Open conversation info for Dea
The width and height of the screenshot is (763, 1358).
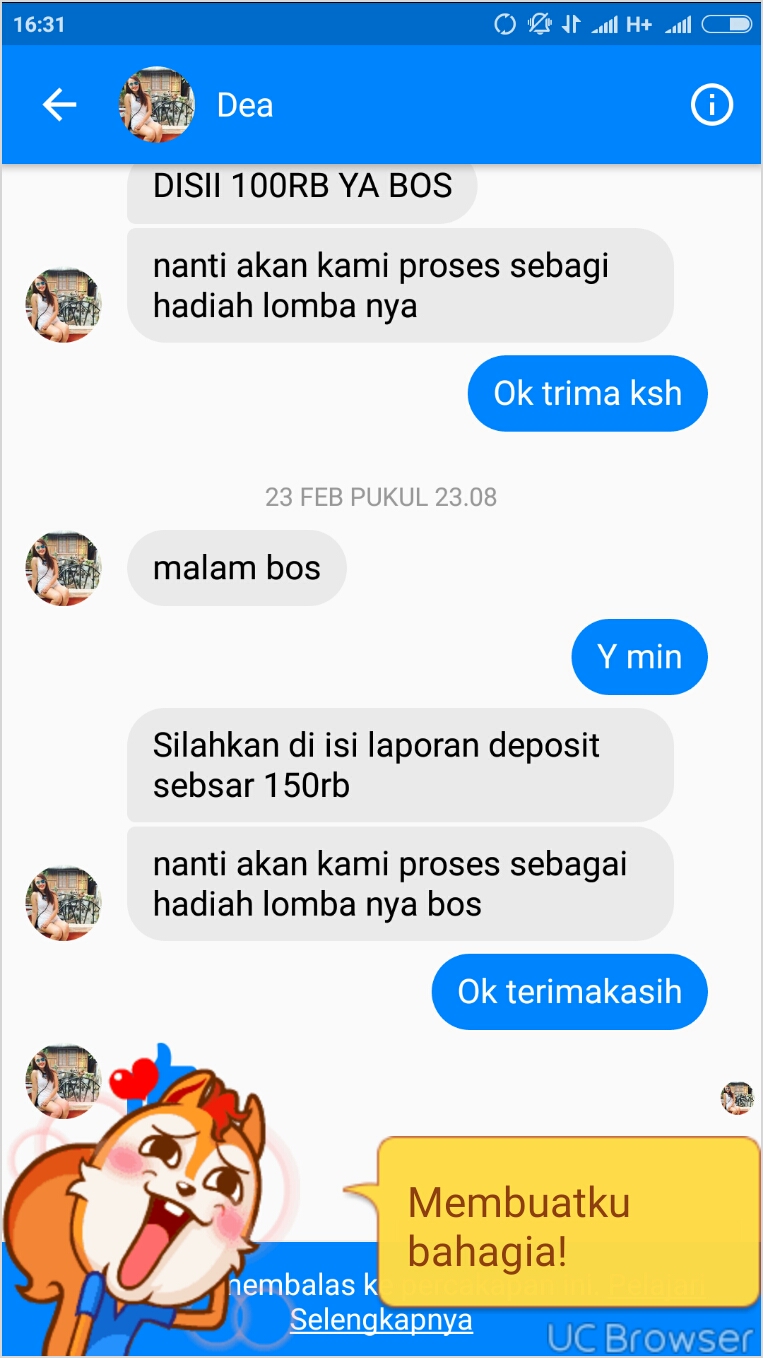pyautogui.click(x=712, y=105)
